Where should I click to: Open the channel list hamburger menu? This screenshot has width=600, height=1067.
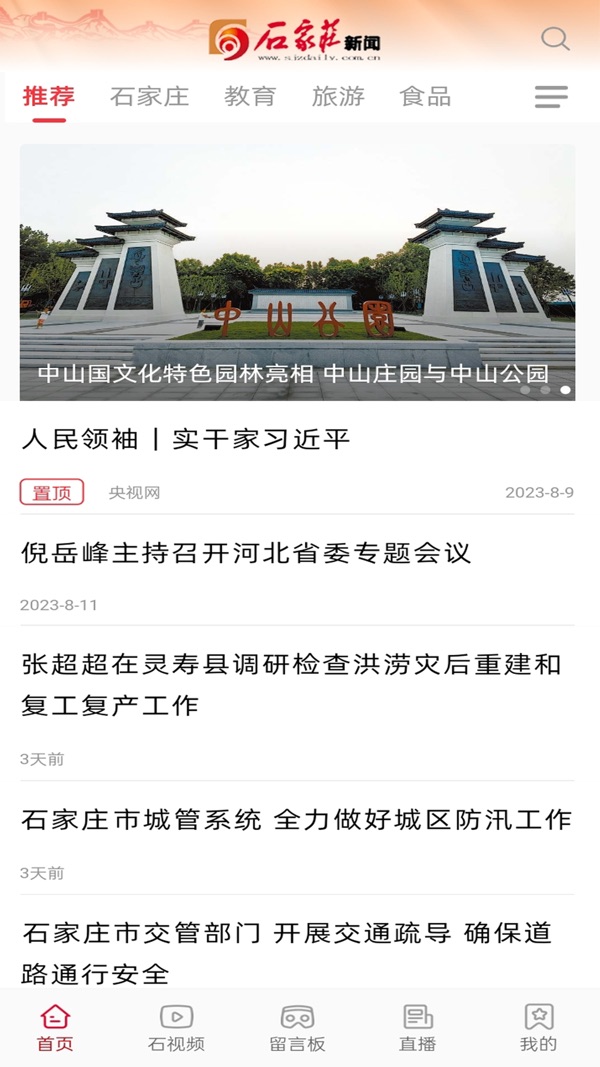click(x=551, y=97)
